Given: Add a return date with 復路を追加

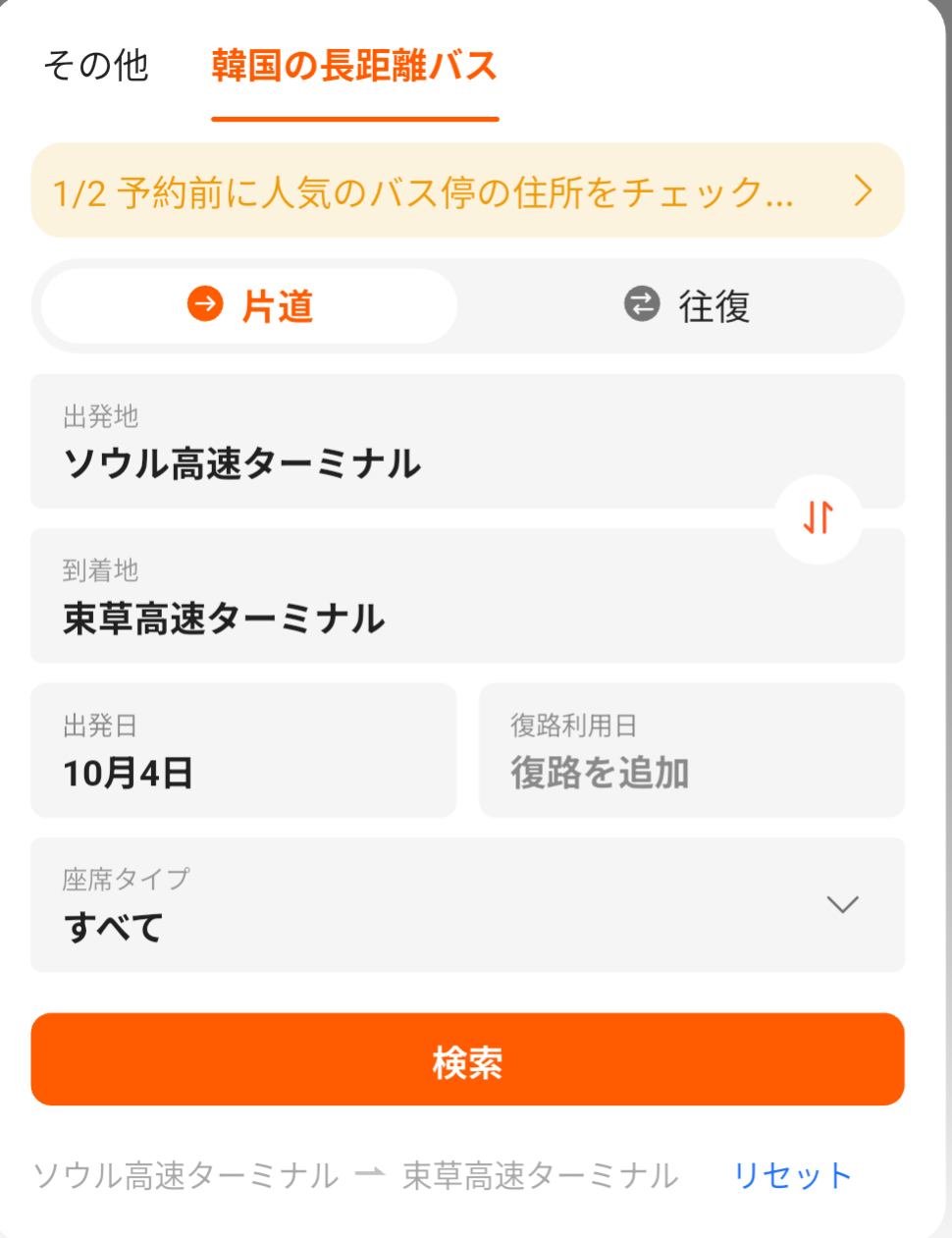Looking at the screenshot, I should (691, 751).
